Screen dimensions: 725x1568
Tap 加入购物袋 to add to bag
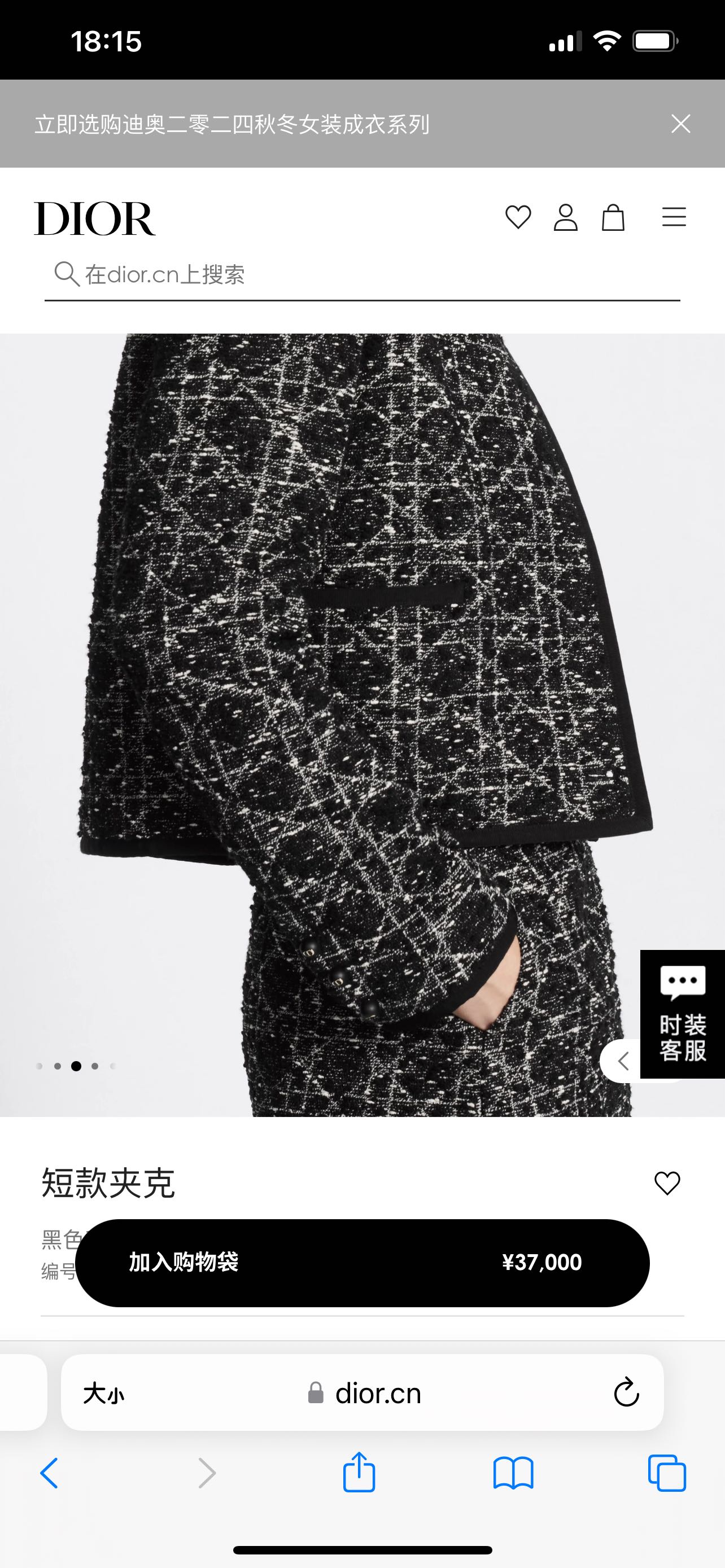point(362,1263)
